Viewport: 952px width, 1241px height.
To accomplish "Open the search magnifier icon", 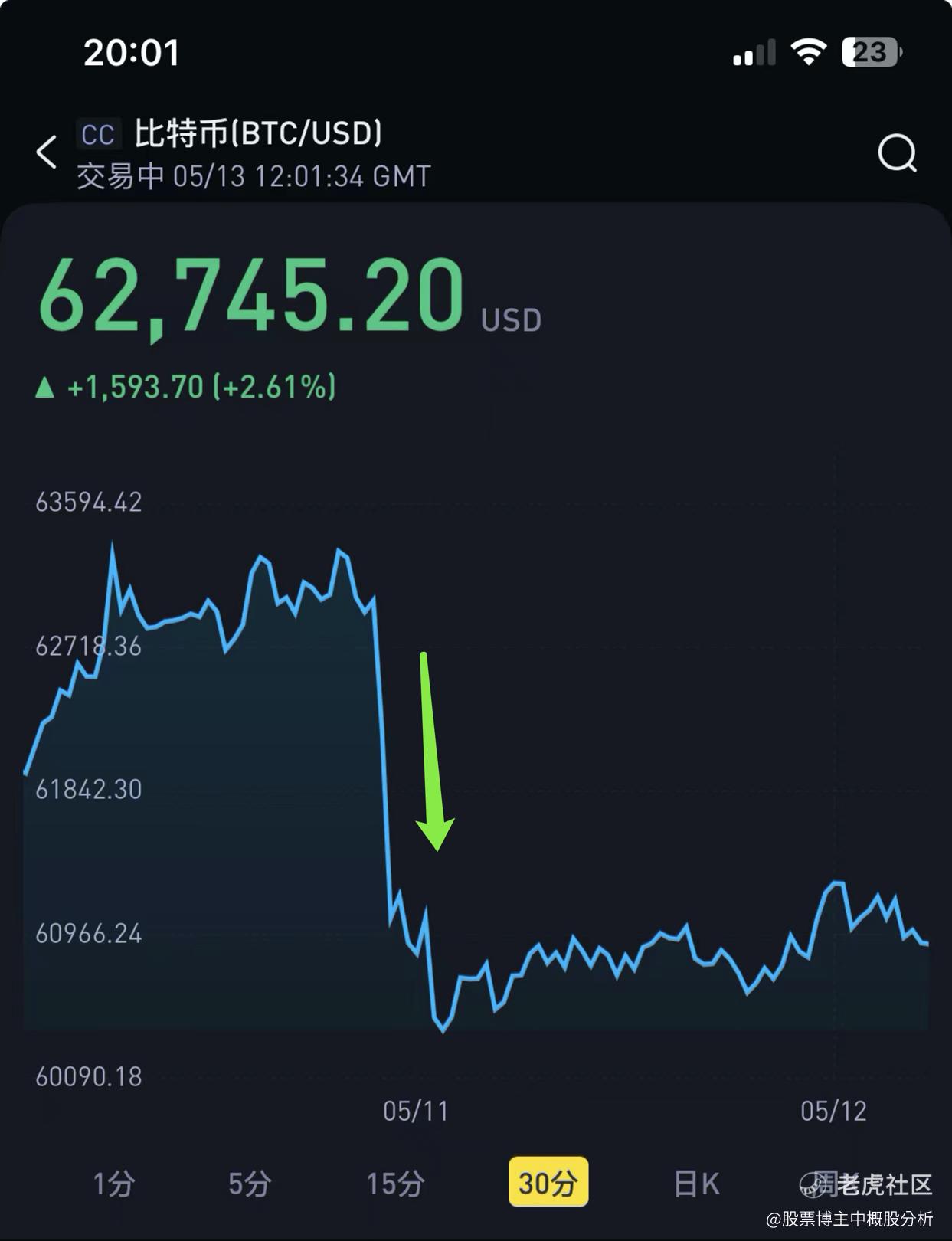I will [898, 152].
